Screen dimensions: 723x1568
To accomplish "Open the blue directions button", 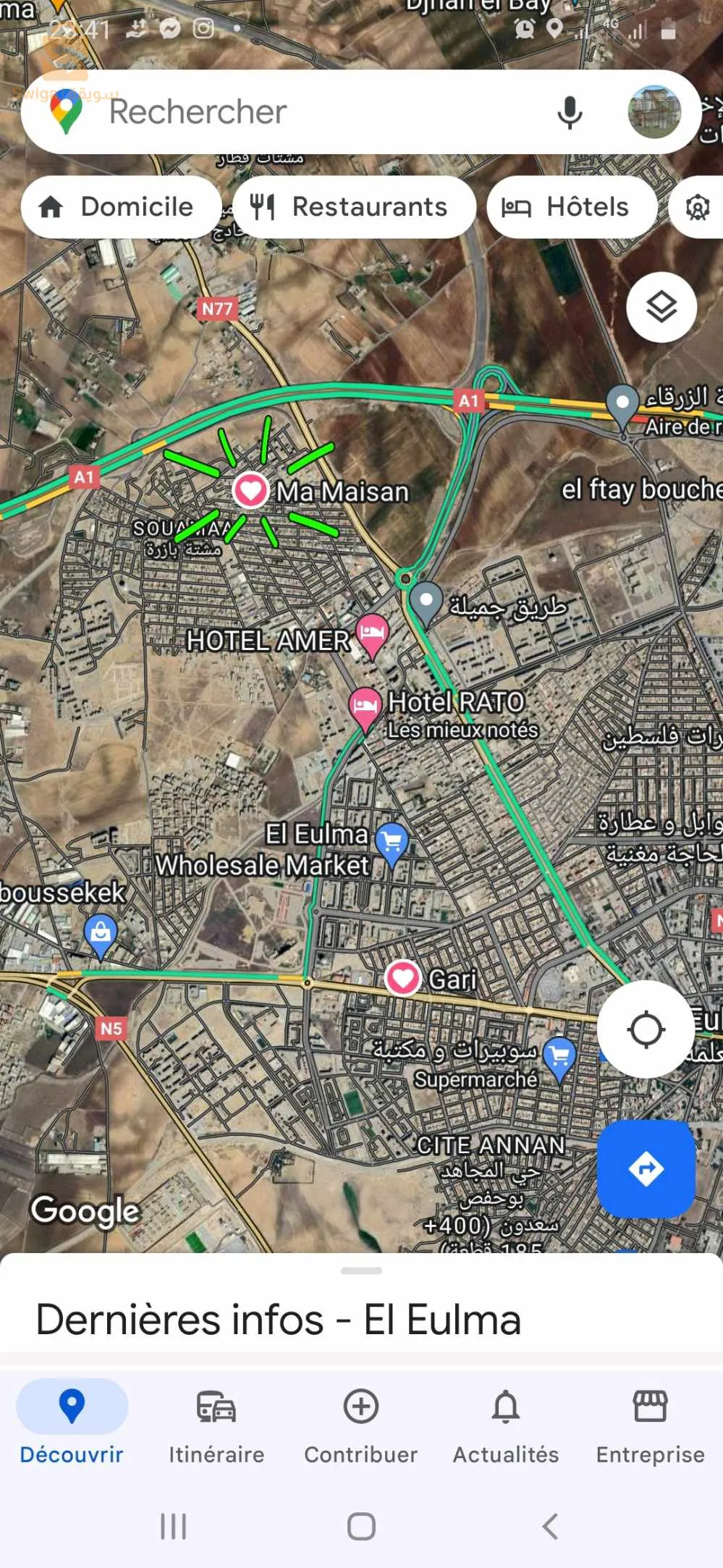I will pos(646,1168).
